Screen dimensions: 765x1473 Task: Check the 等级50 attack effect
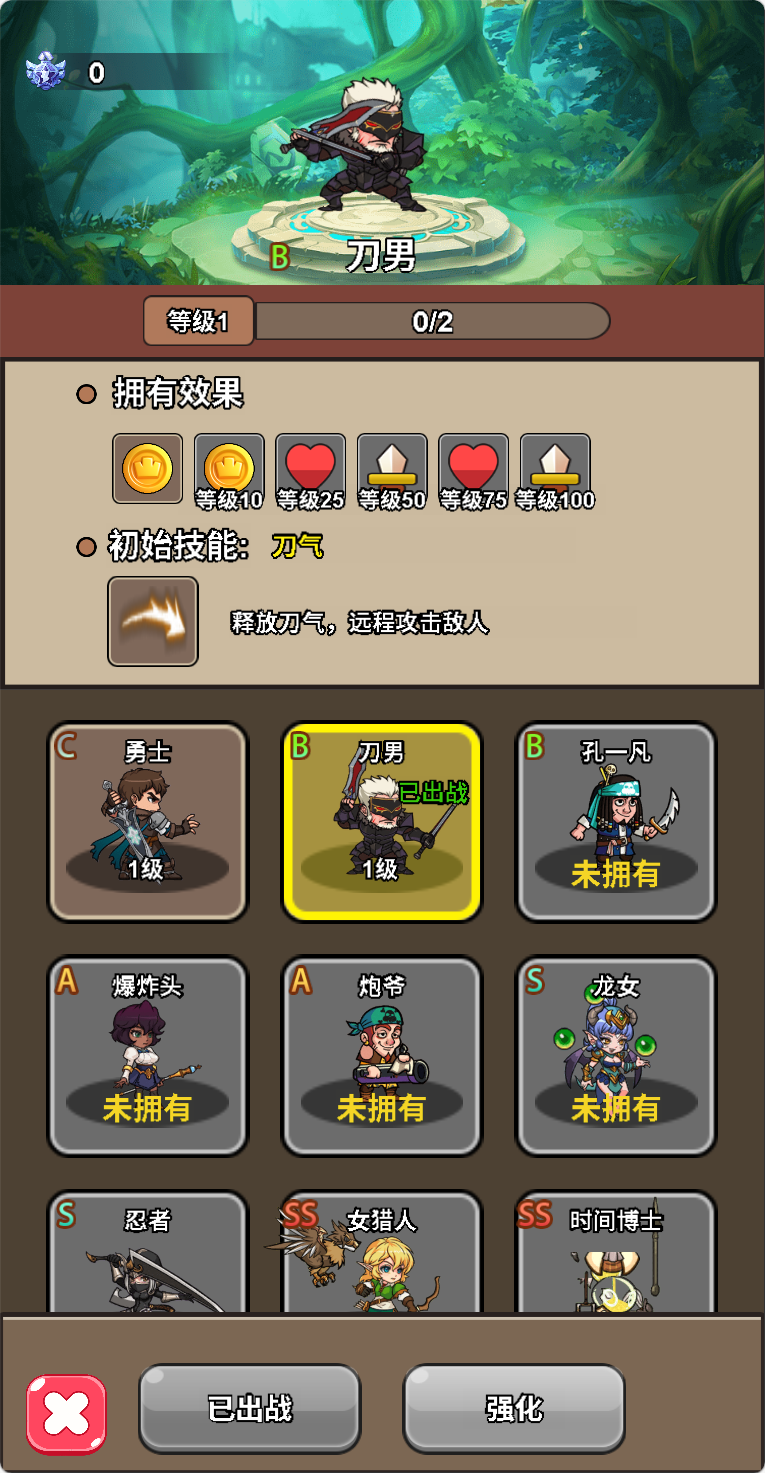pyautogui.click(x=392, y=469)
